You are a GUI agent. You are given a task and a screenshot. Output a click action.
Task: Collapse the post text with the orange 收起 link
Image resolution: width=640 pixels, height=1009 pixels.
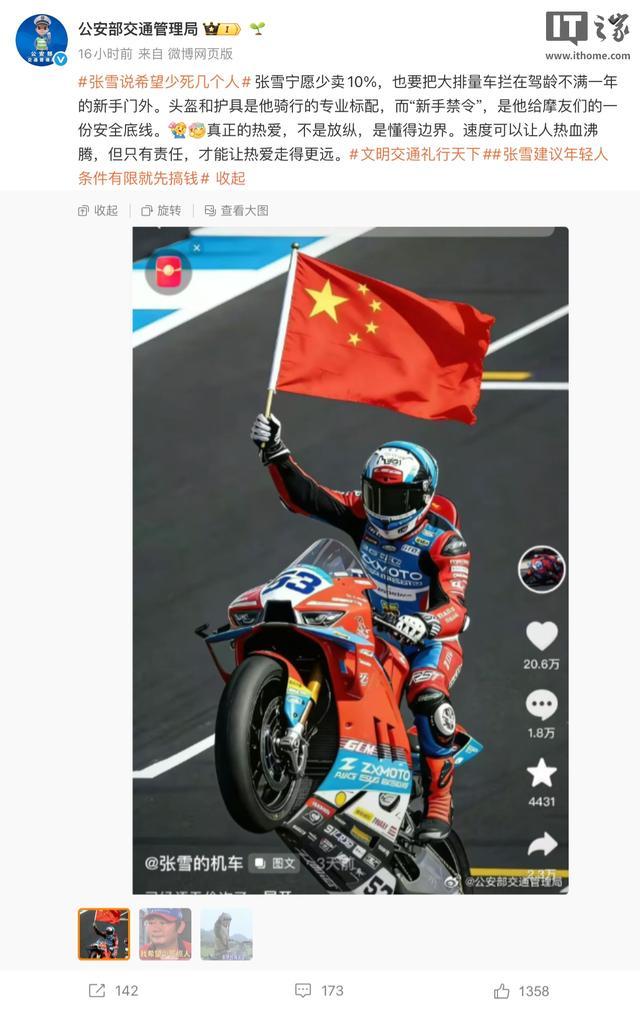(x=230, y=178)
